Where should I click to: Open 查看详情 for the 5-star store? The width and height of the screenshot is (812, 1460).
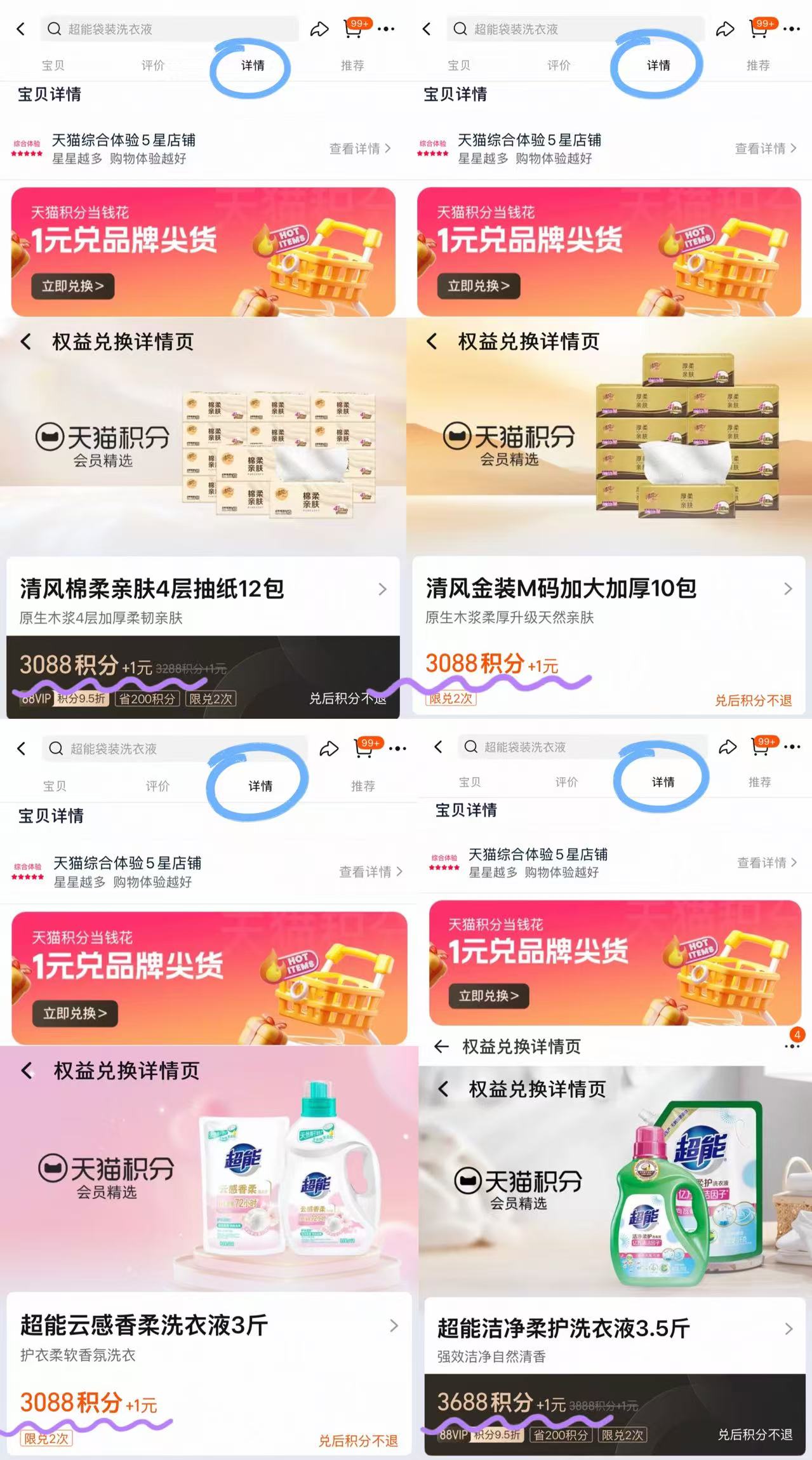point(359,149)
